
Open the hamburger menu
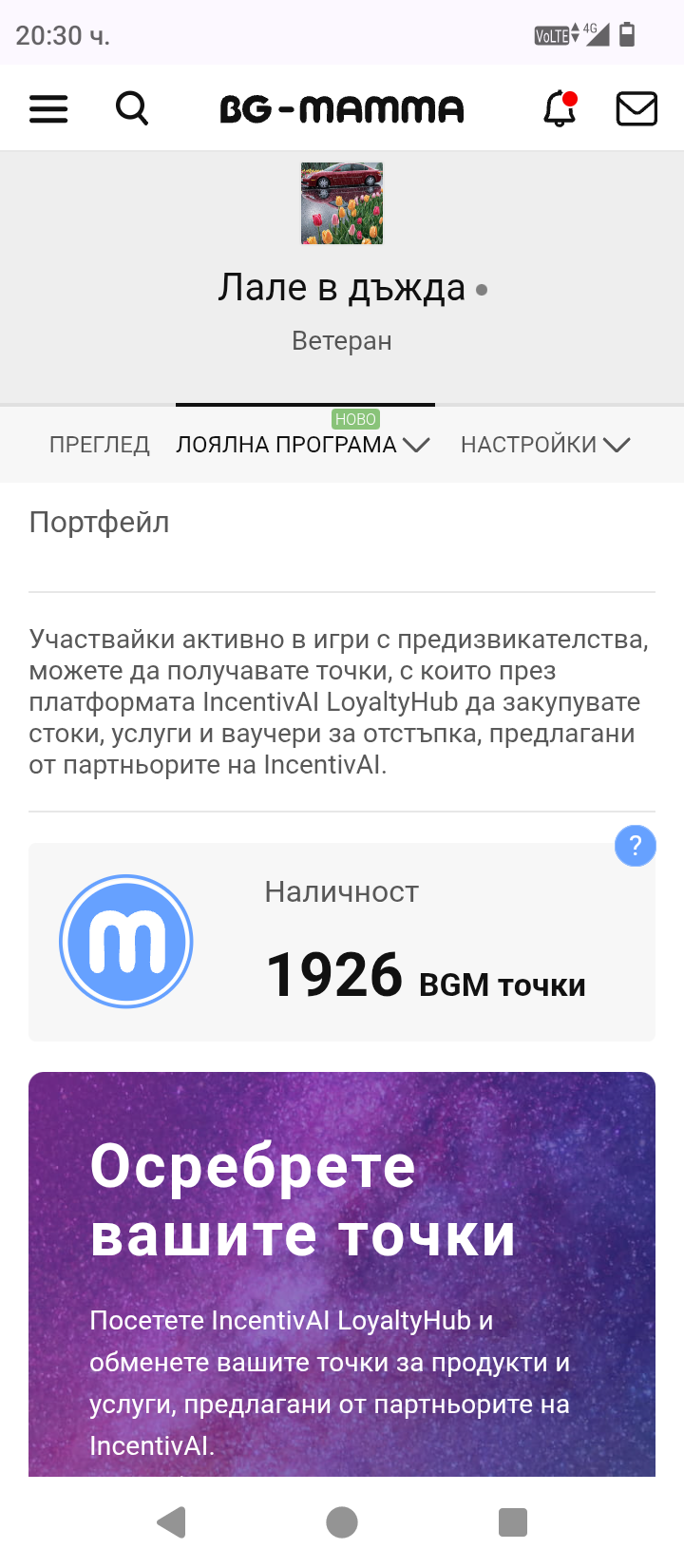tap(48, 109)
